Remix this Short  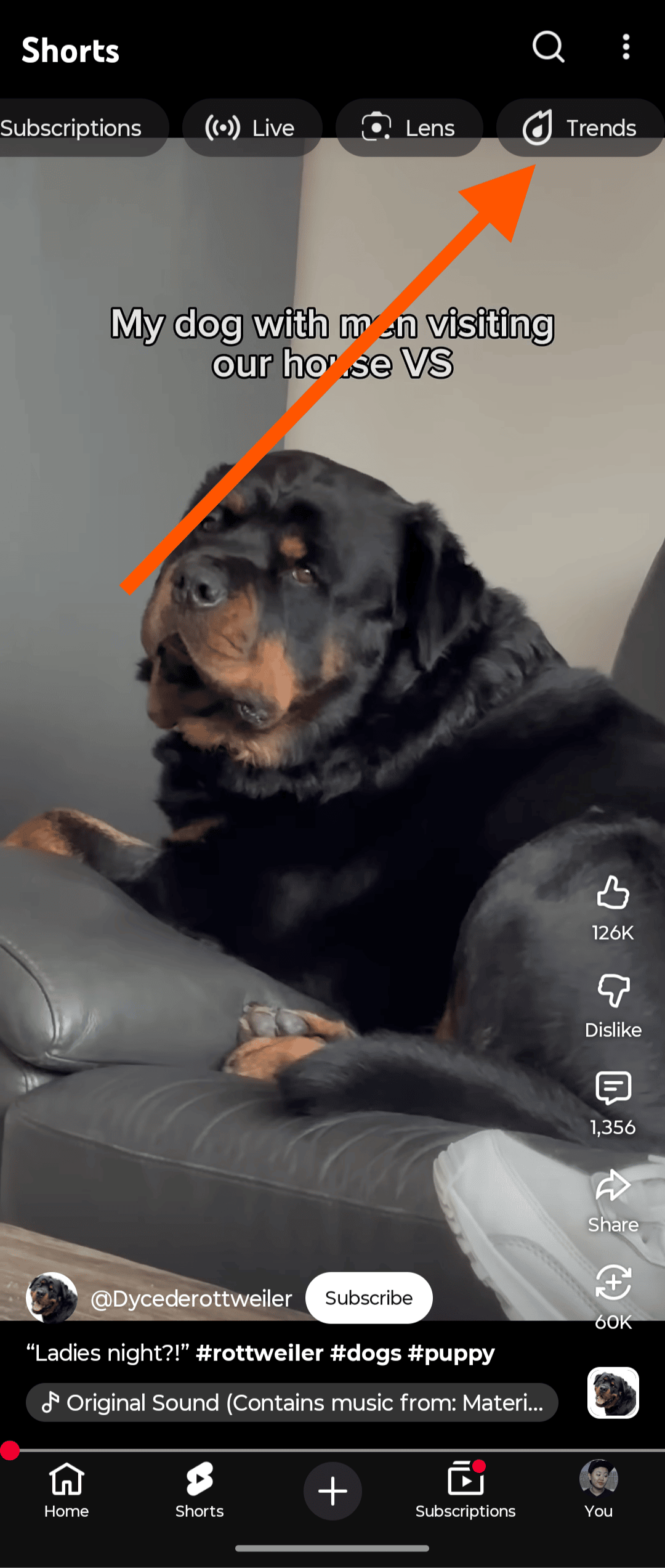pyautogui.click(x=613, y=1283)
